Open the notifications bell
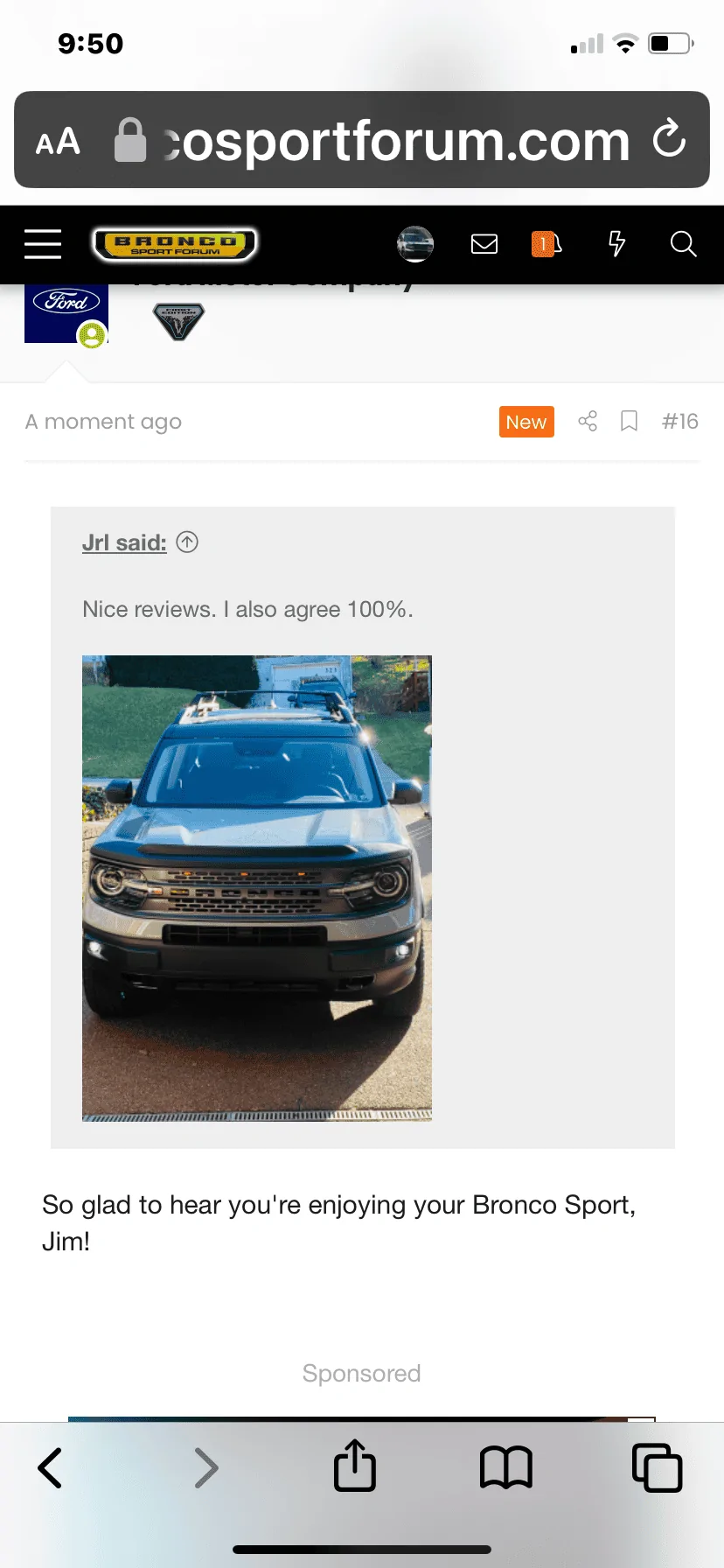Screen dimensions: 724x1568 tap(547, 244)
